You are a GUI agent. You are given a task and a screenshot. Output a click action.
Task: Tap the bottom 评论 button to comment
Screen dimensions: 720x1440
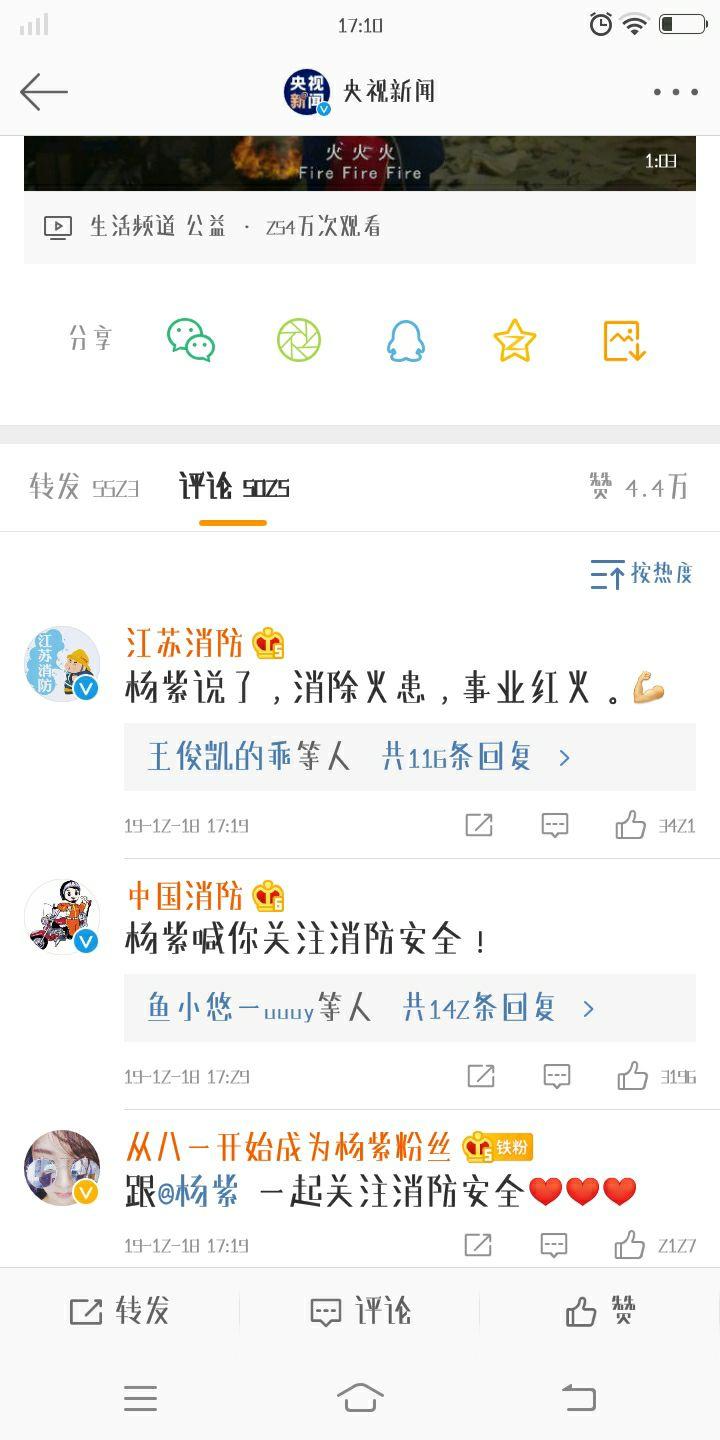click(360, 1311)
